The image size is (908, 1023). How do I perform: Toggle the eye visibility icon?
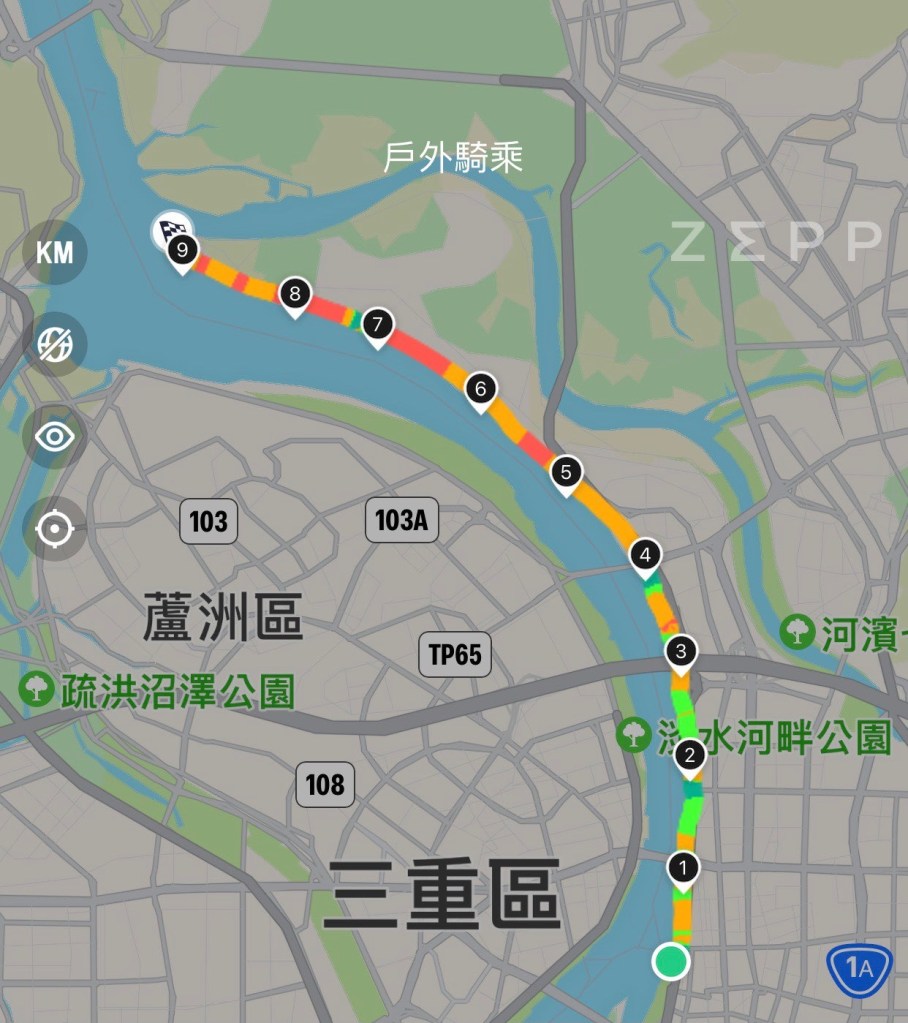click(55, 437)
